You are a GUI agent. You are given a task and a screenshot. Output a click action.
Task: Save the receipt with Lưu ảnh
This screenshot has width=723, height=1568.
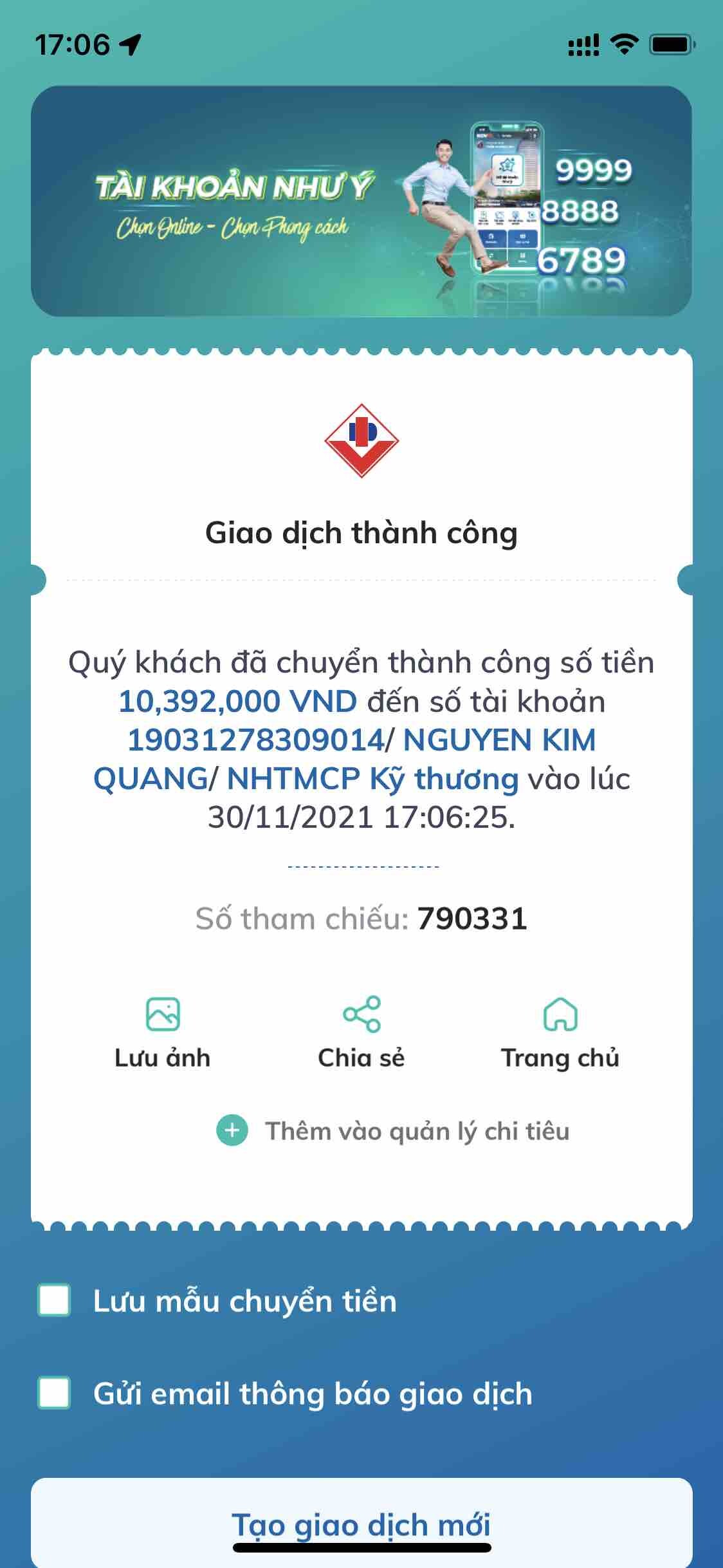163,1033
